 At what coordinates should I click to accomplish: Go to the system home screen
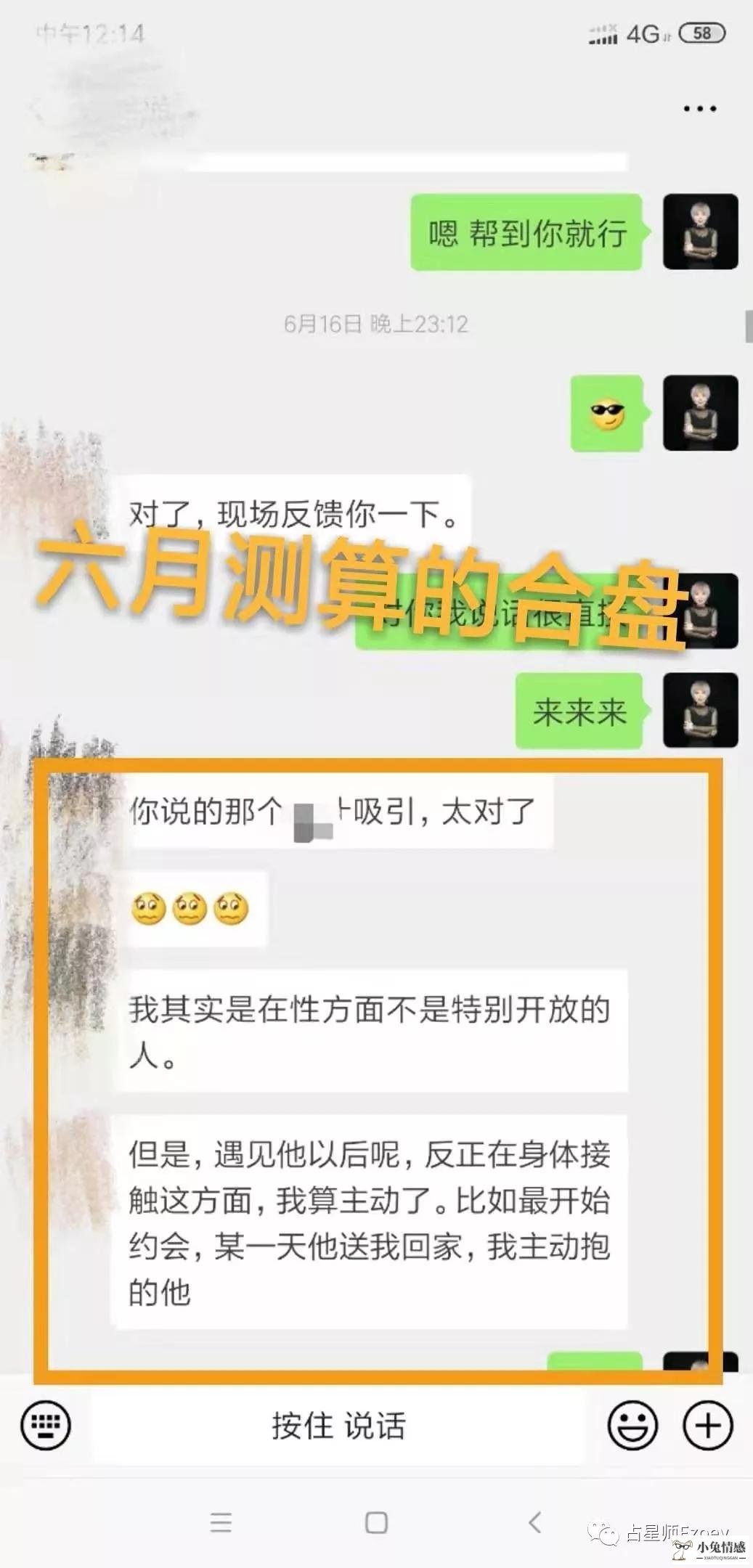click(x=376, y=1522)
